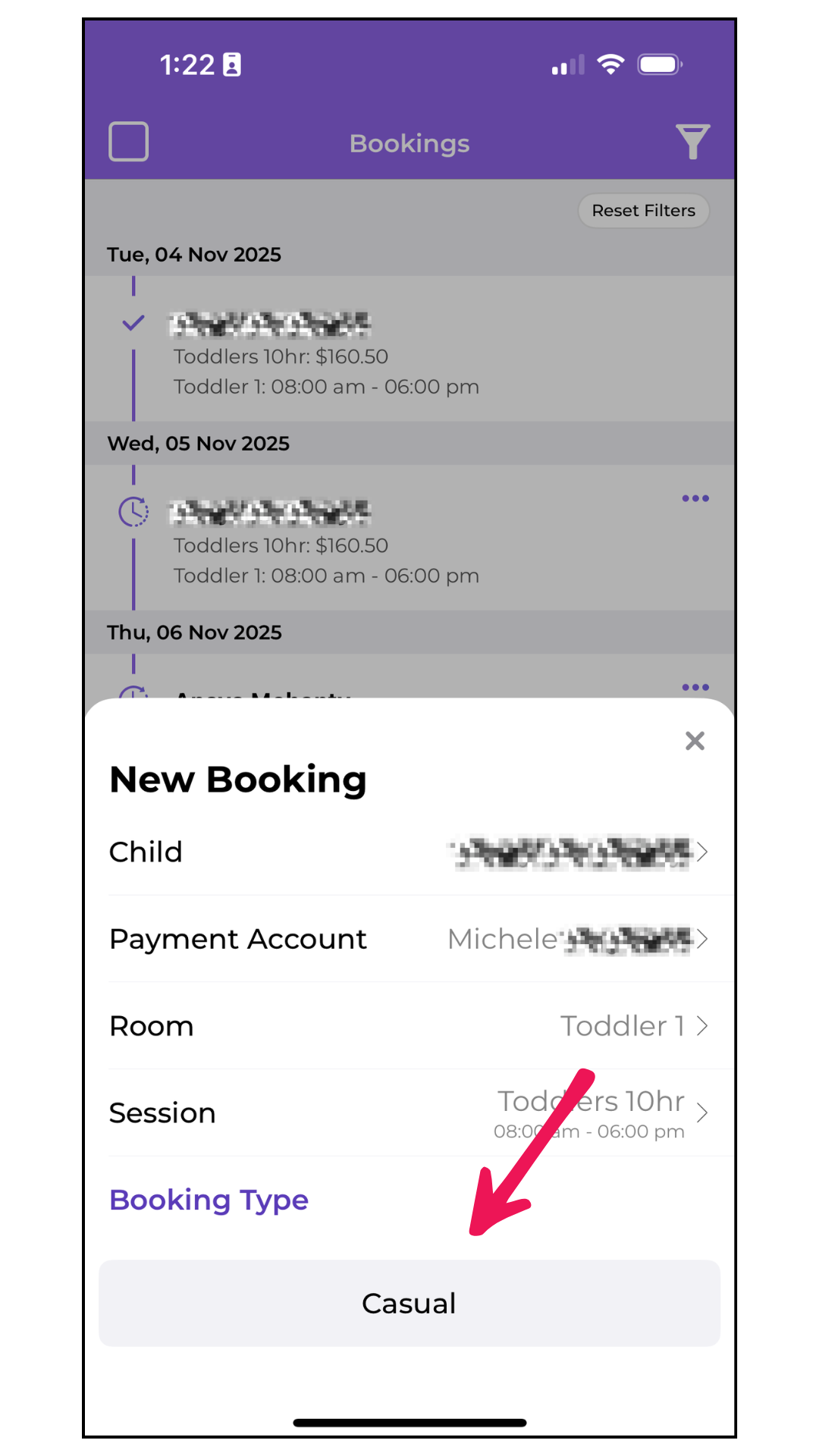Change the Session Toddlers 10hr
819x1456 pixels.
point(409,1113)
